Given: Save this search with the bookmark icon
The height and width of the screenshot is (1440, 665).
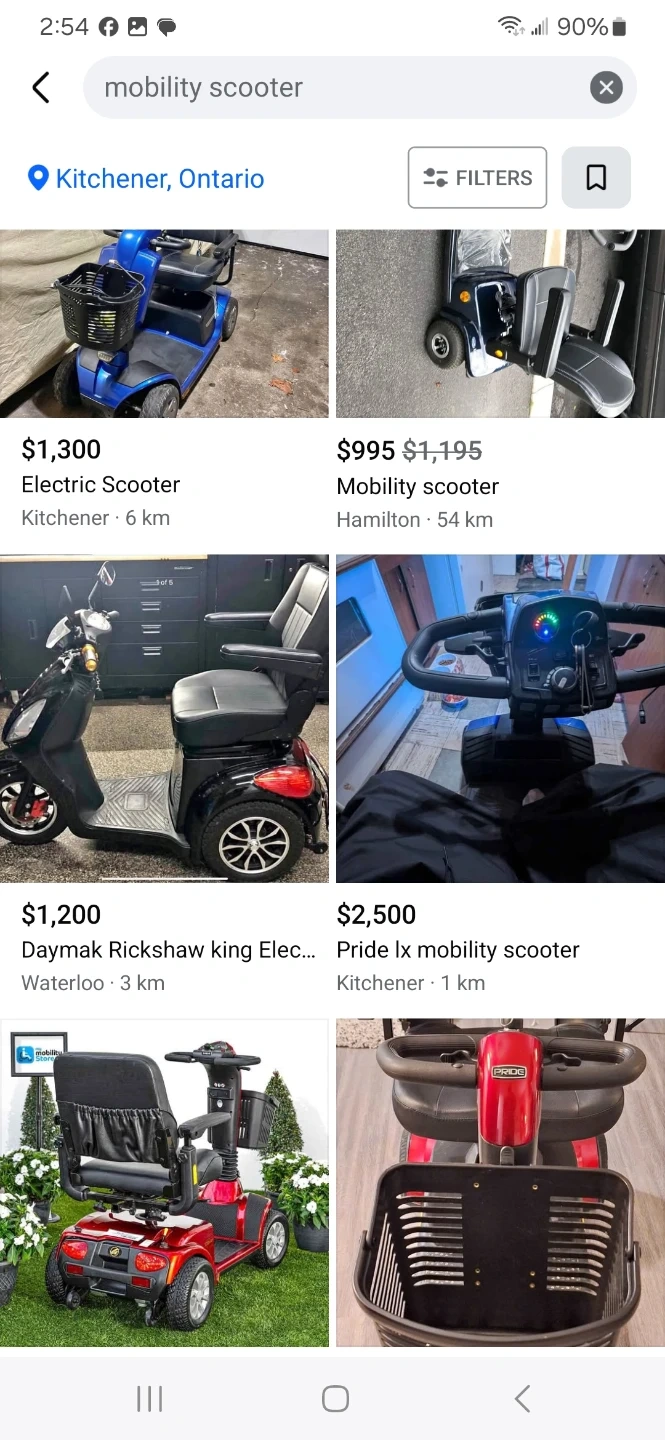Looking at the screenshot, I should pos(596,178).
